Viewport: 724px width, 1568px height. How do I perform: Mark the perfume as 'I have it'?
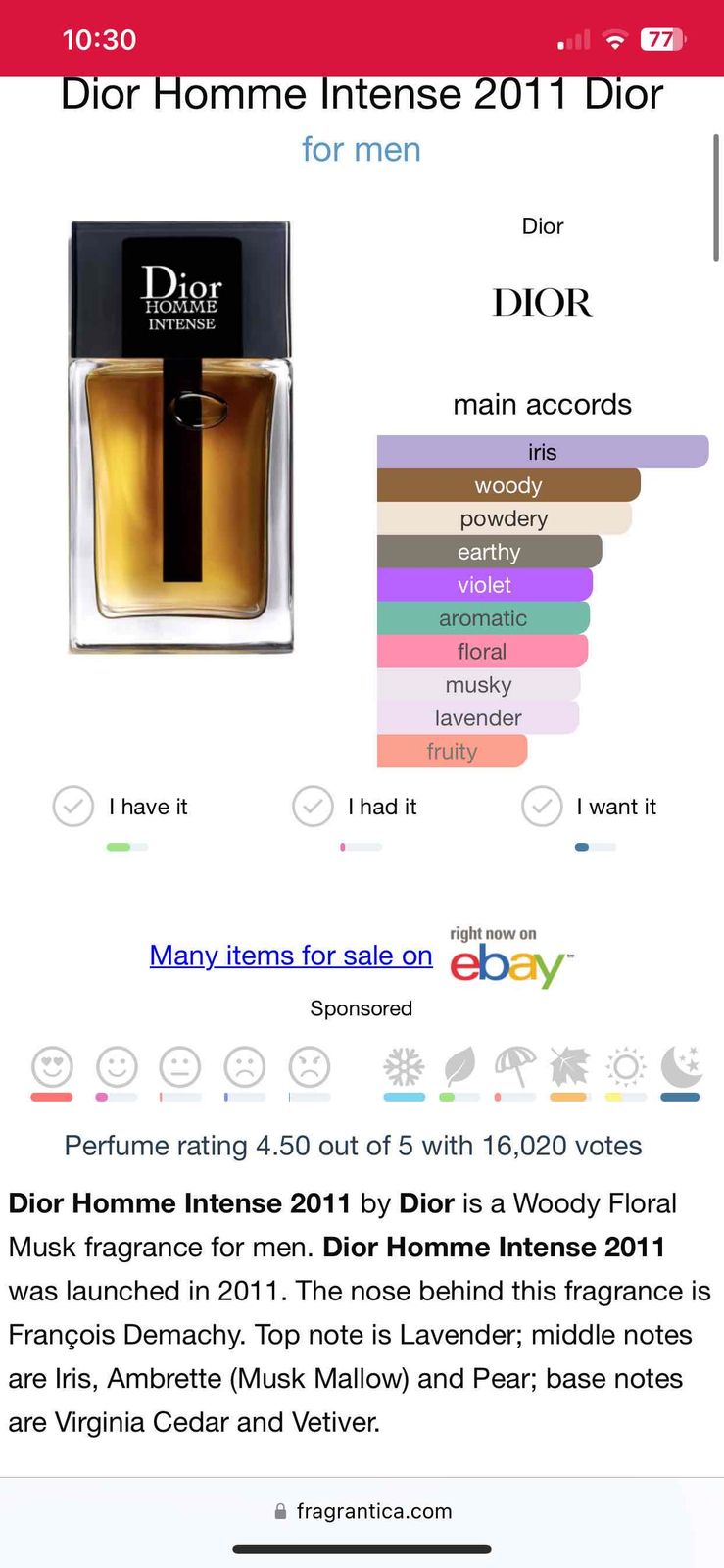120,807
